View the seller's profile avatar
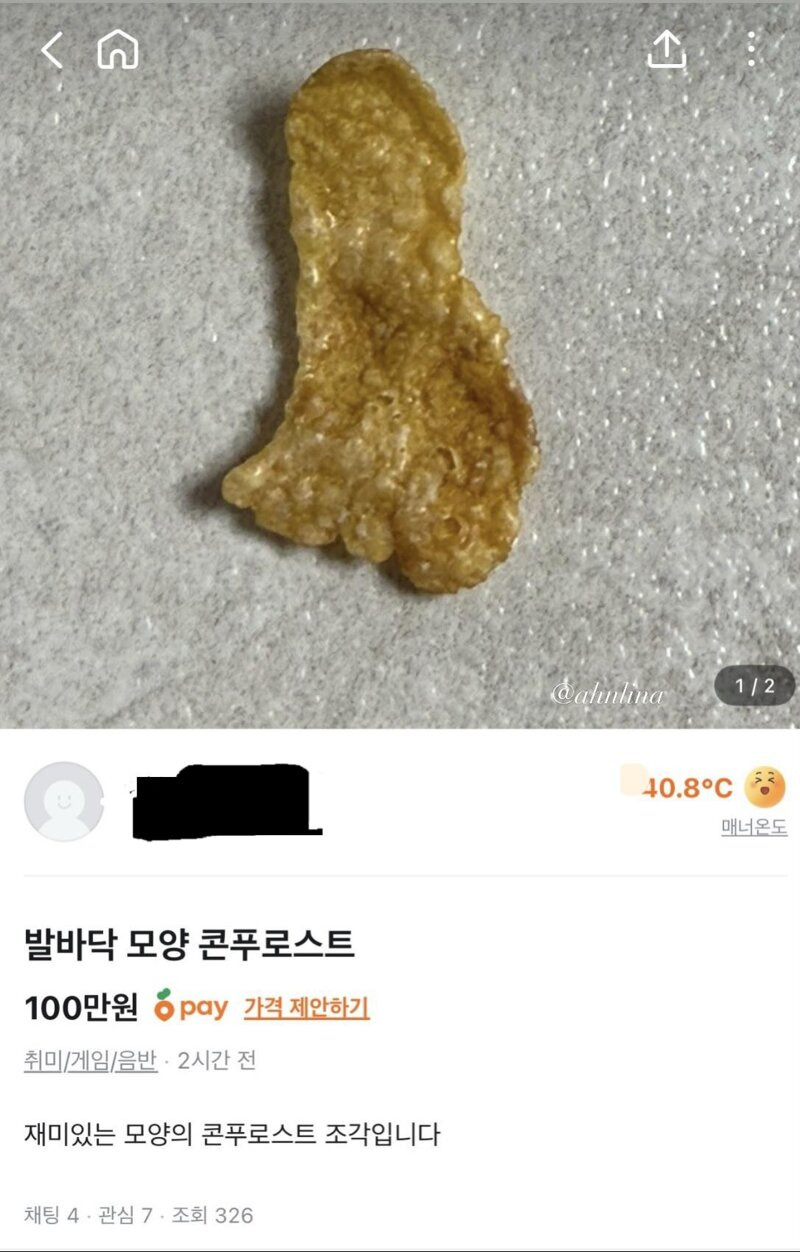 click(64, 801)
